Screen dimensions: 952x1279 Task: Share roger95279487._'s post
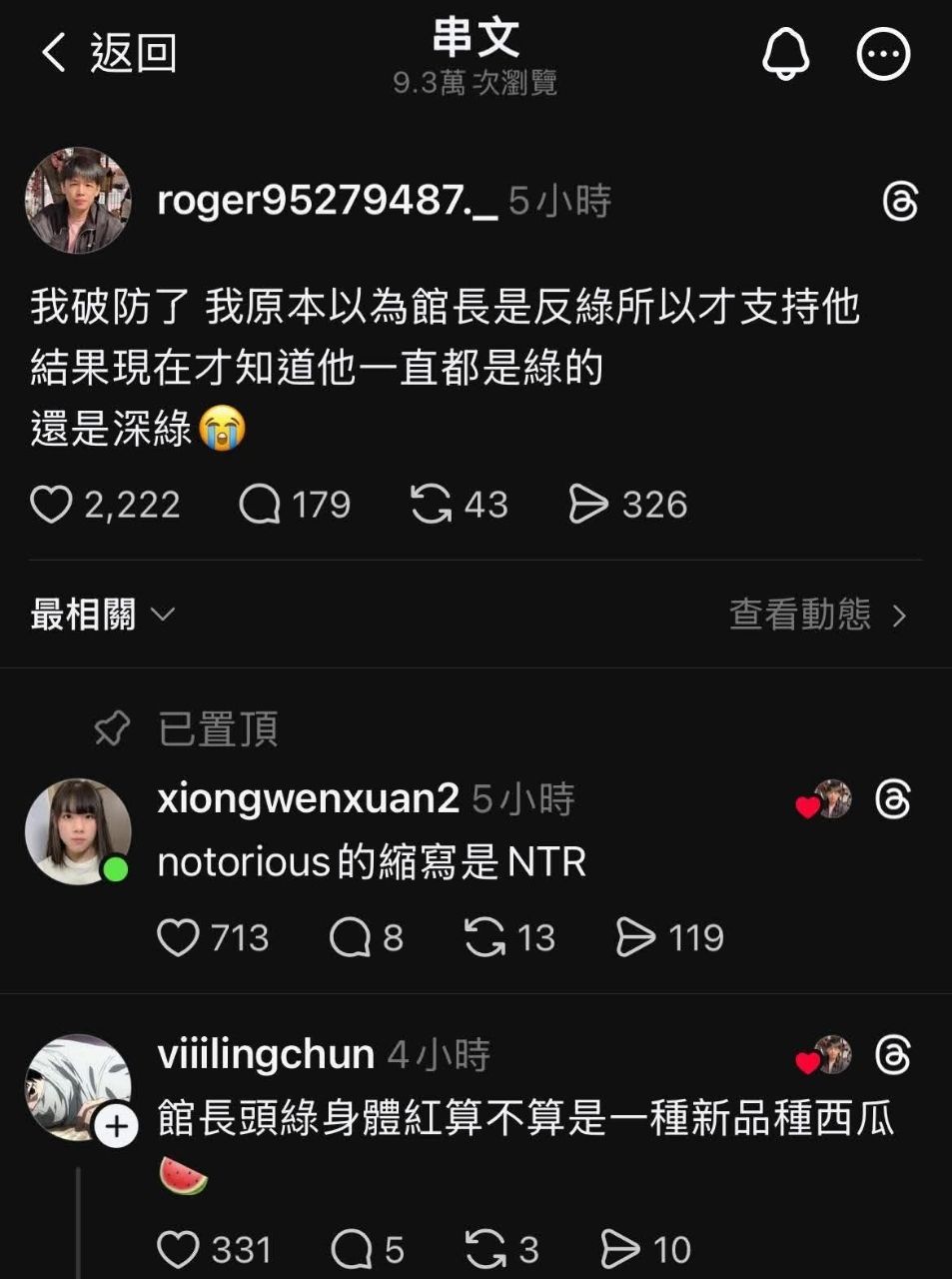(587, 505)
